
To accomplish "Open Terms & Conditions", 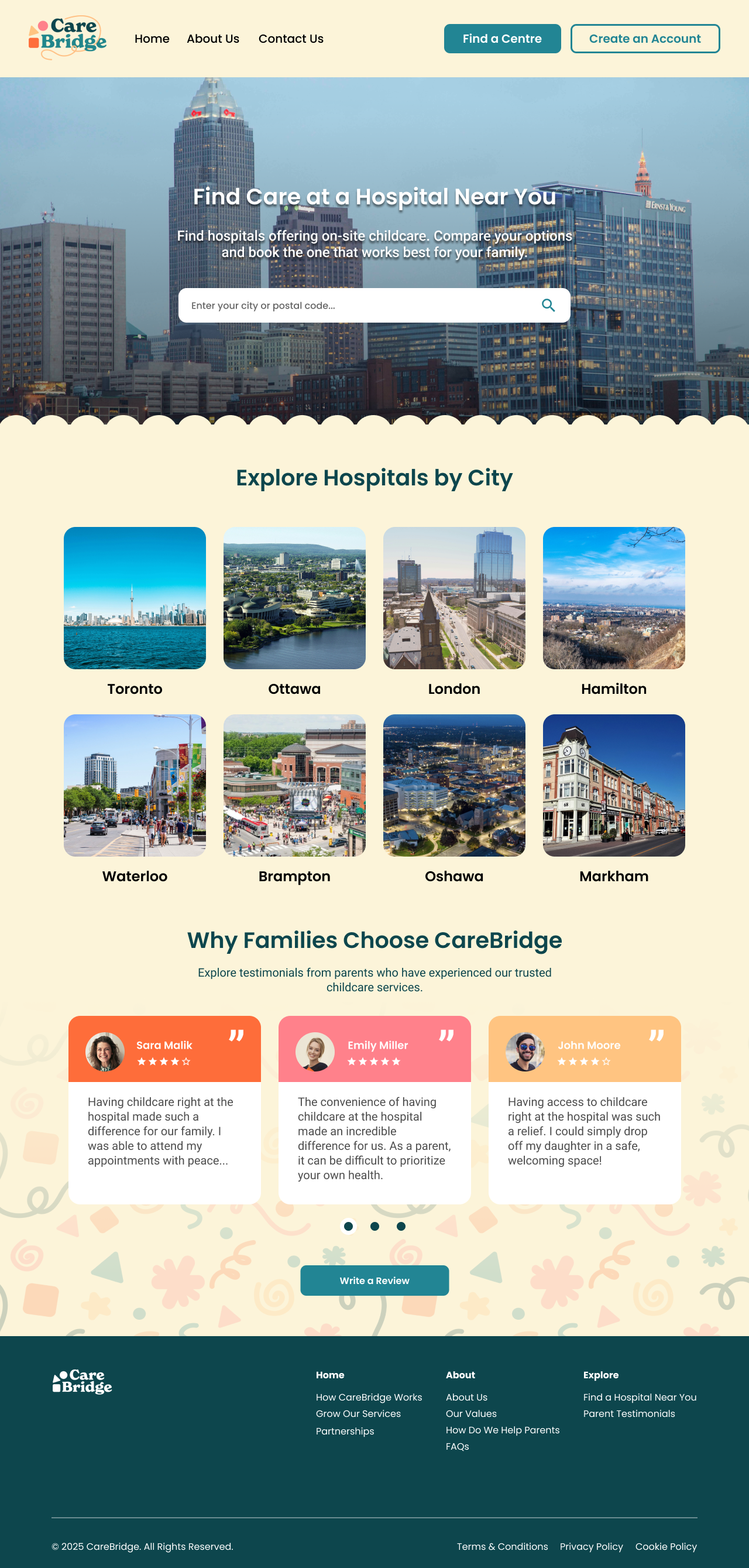I will (x=502, y=1546).
